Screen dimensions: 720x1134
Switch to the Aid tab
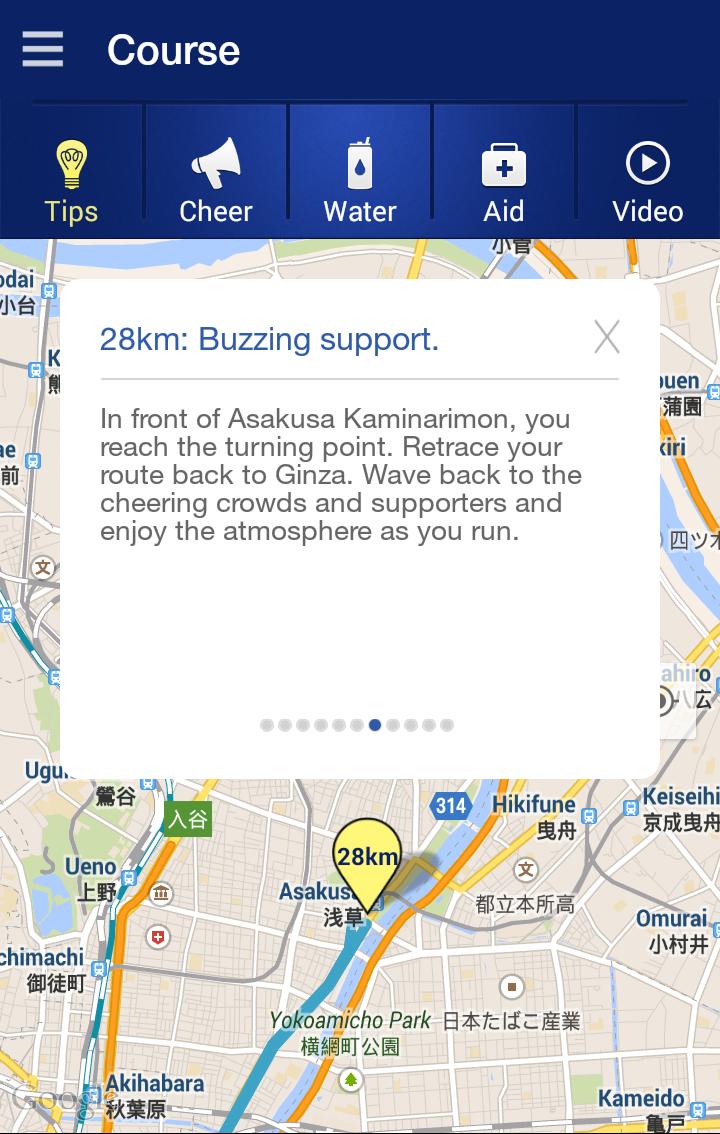click(504, 181)
